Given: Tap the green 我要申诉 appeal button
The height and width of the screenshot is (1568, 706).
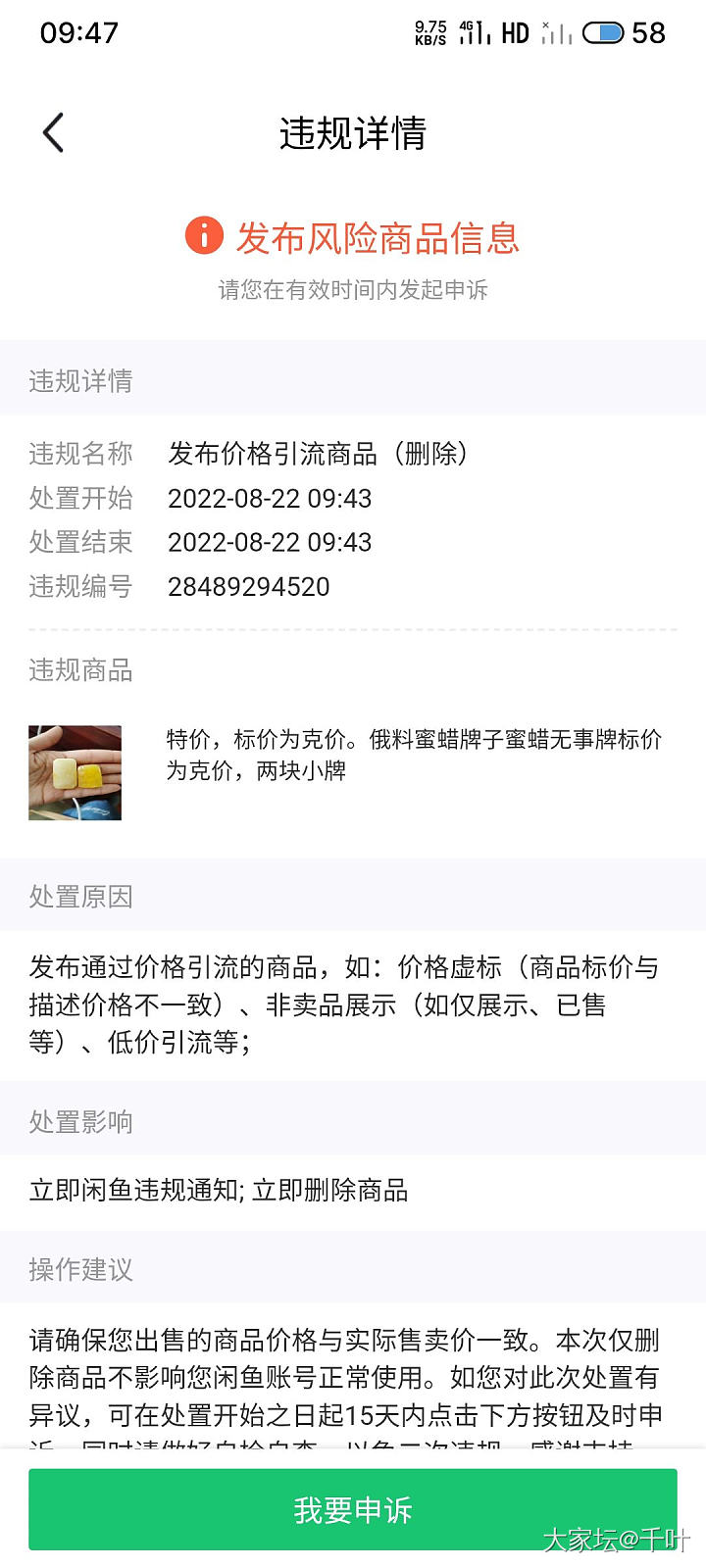Looking at the screenshot, I should (x=352, y=1509).
